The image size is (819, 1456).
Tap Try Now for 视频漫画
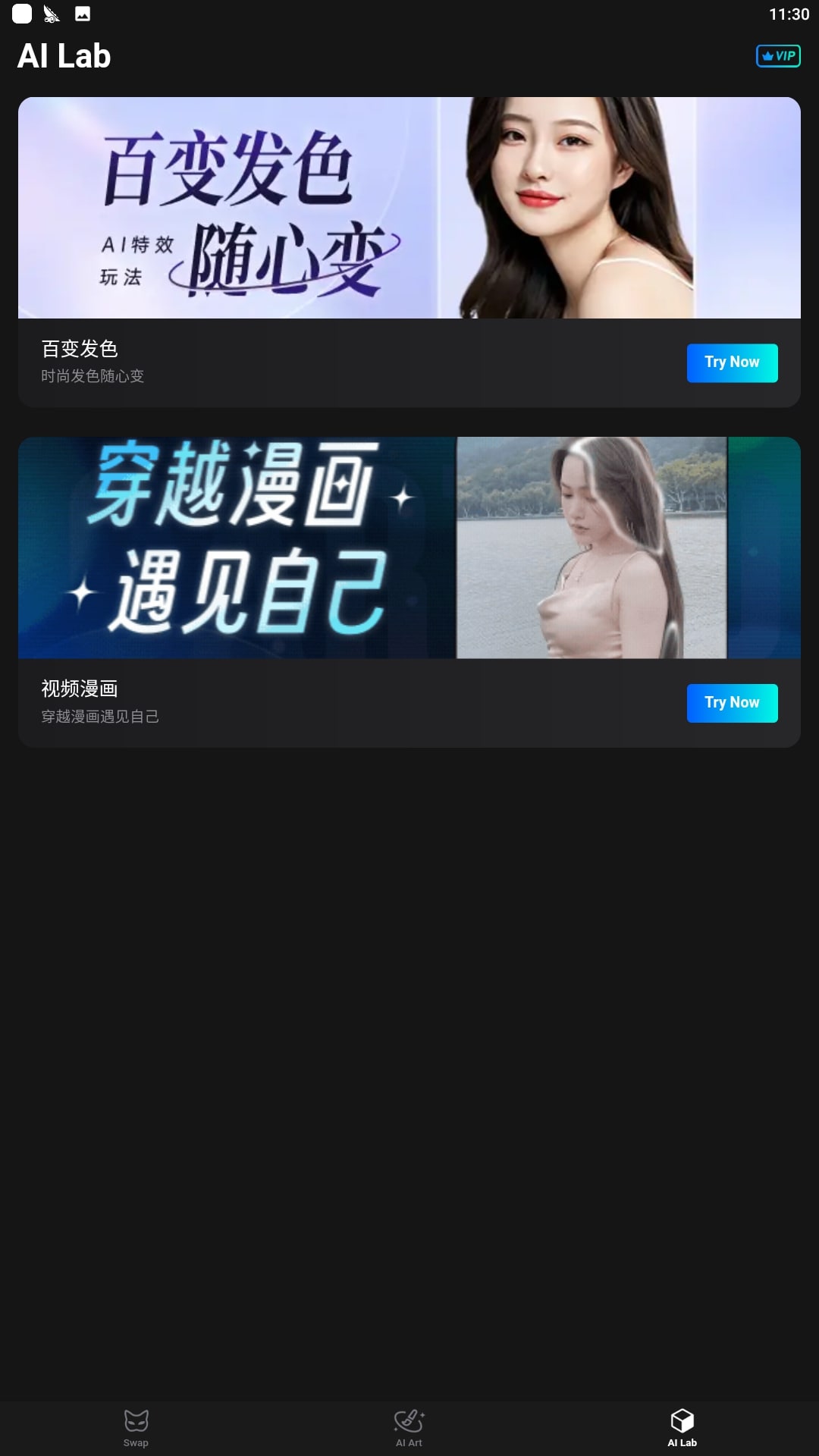(x=732, y=703)
